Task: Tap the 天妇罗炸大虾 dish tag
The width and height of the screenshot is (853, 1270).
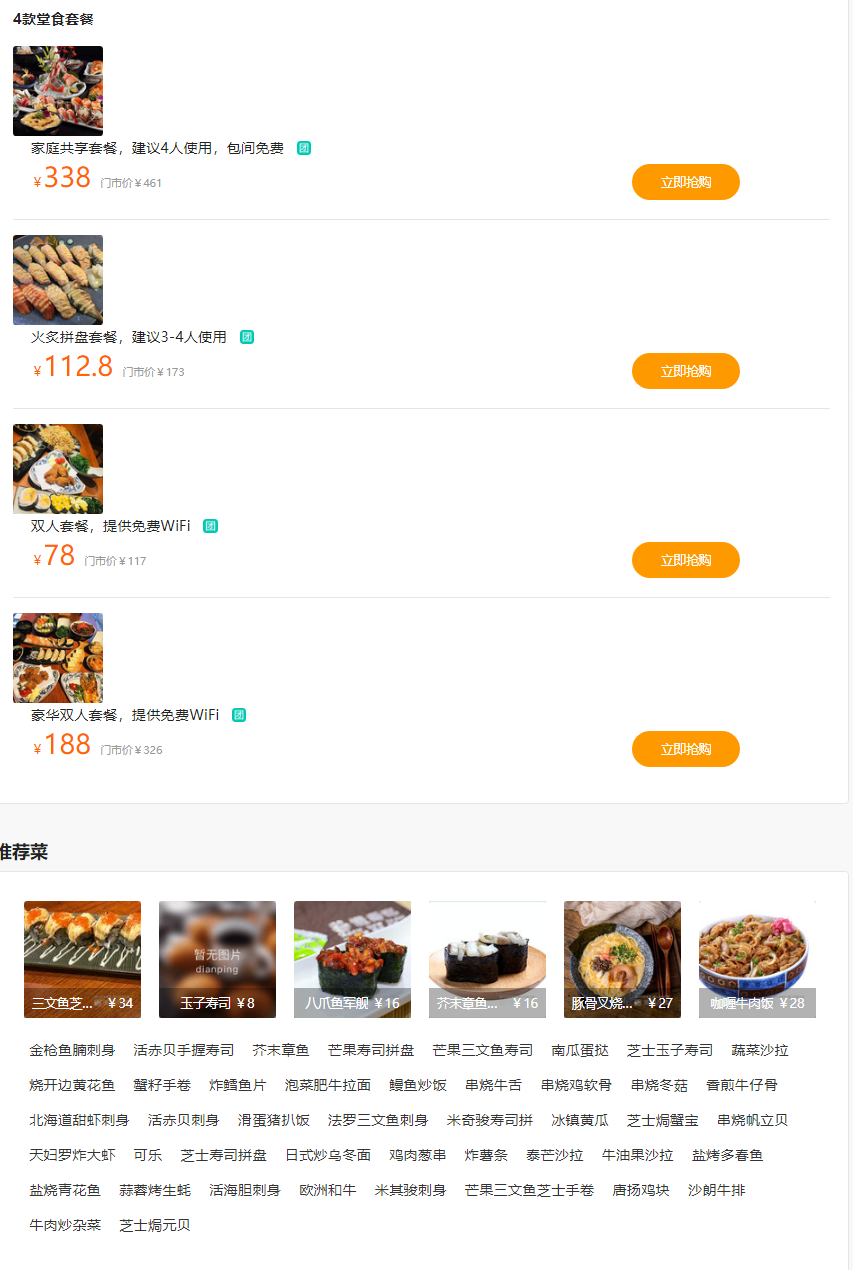Action: click(x=72, y=1155)
